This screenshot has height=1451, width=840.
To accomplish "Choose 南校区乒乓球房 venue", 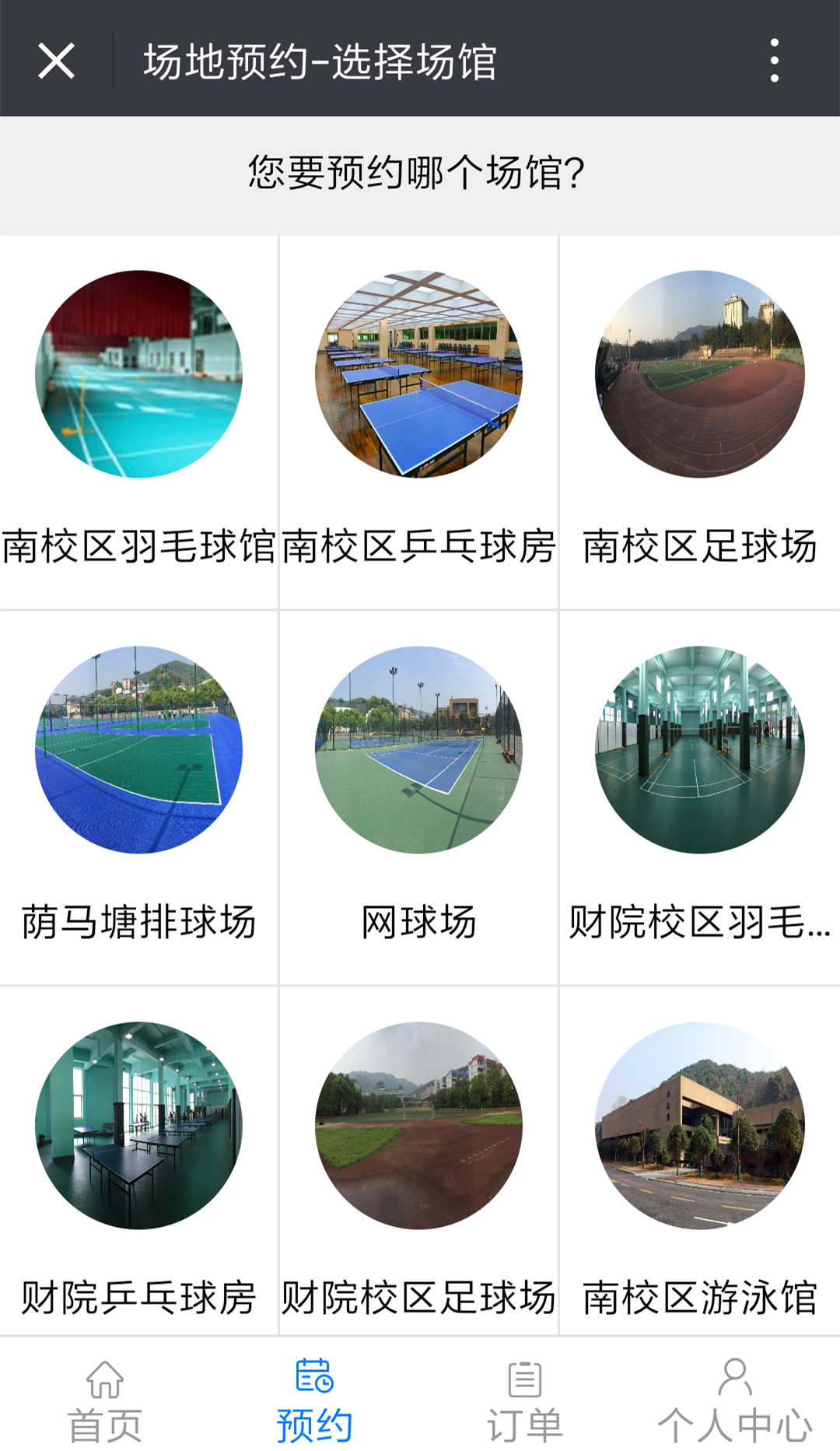I will click(x=418, y=375).
